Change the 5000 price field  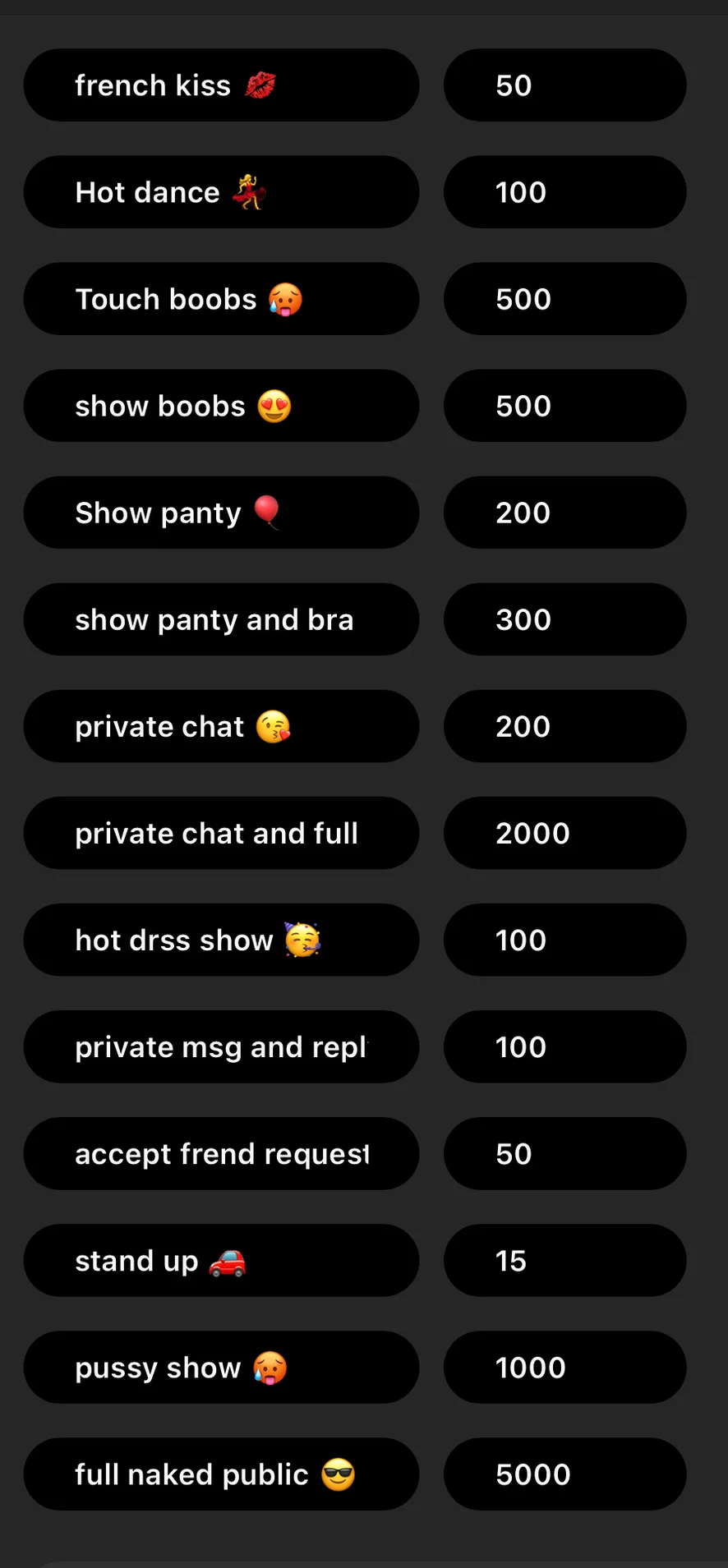pos(564,1474)
